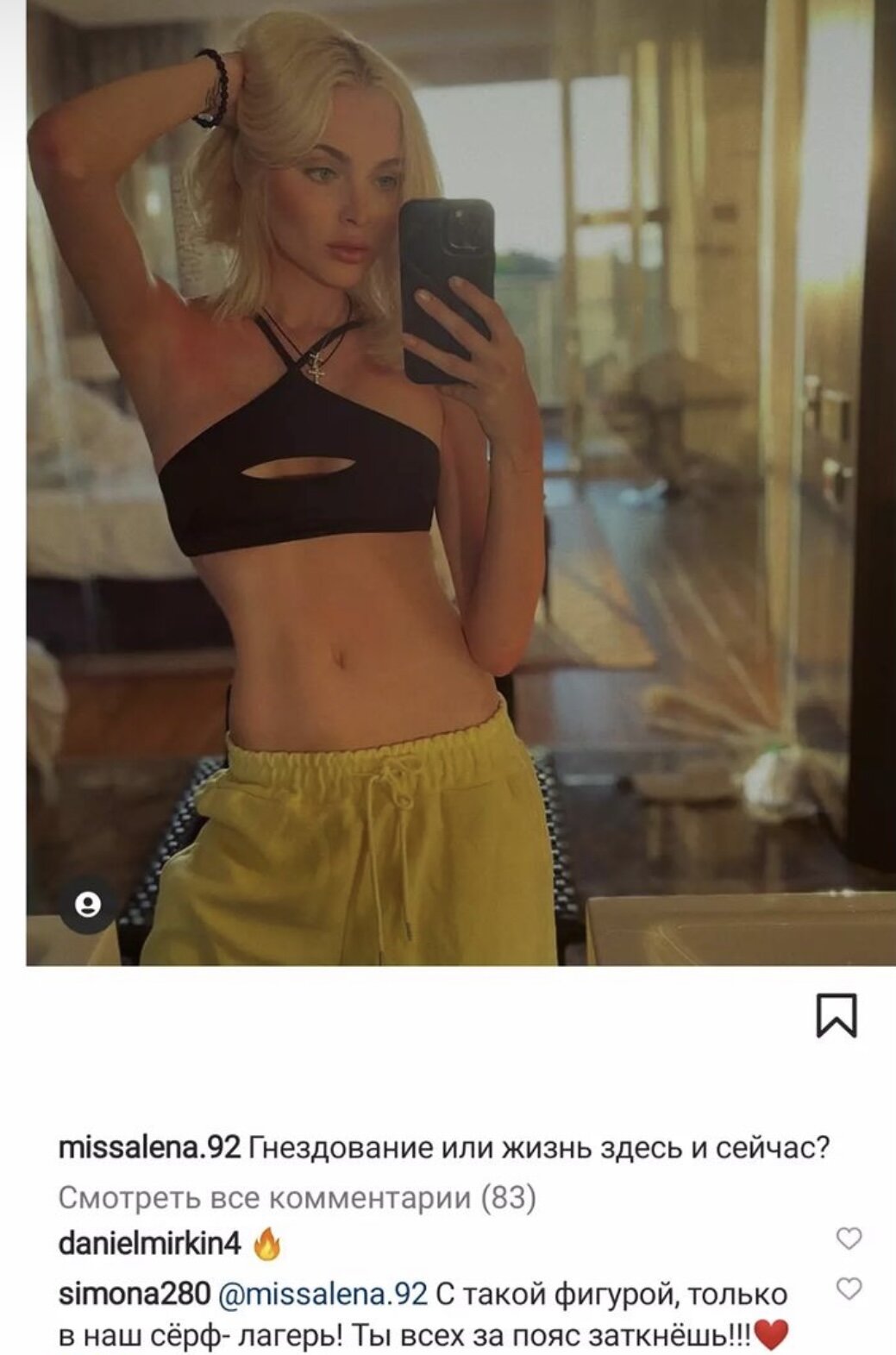Open all 83 comments
The height and width of the screenshot is (1355, 896).
297,1197
